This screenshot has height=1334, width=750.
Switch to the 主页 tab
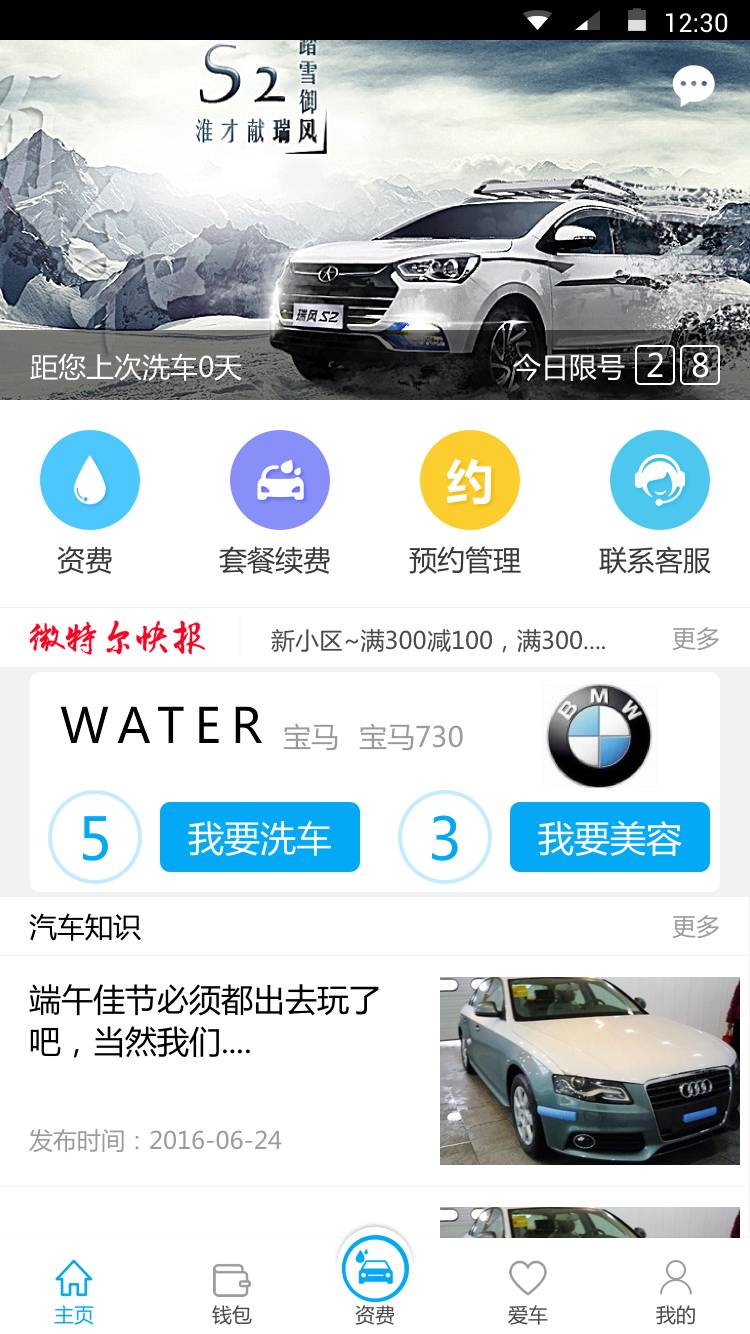[x=73, y=1285]
